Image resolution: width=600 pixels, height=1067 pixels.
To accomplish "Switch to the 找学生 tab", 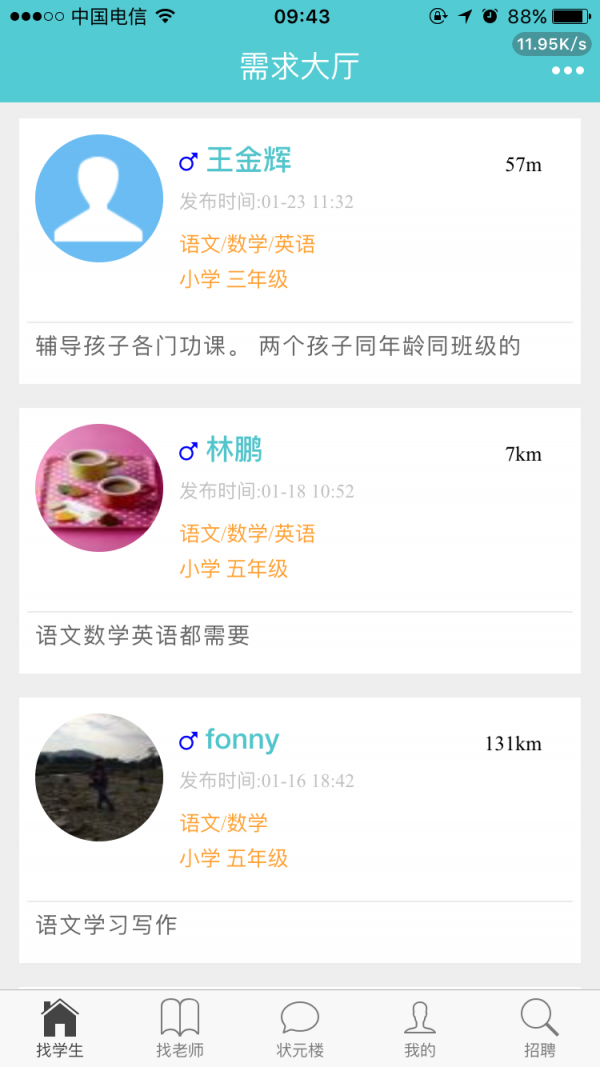I will coord(60,1028).
